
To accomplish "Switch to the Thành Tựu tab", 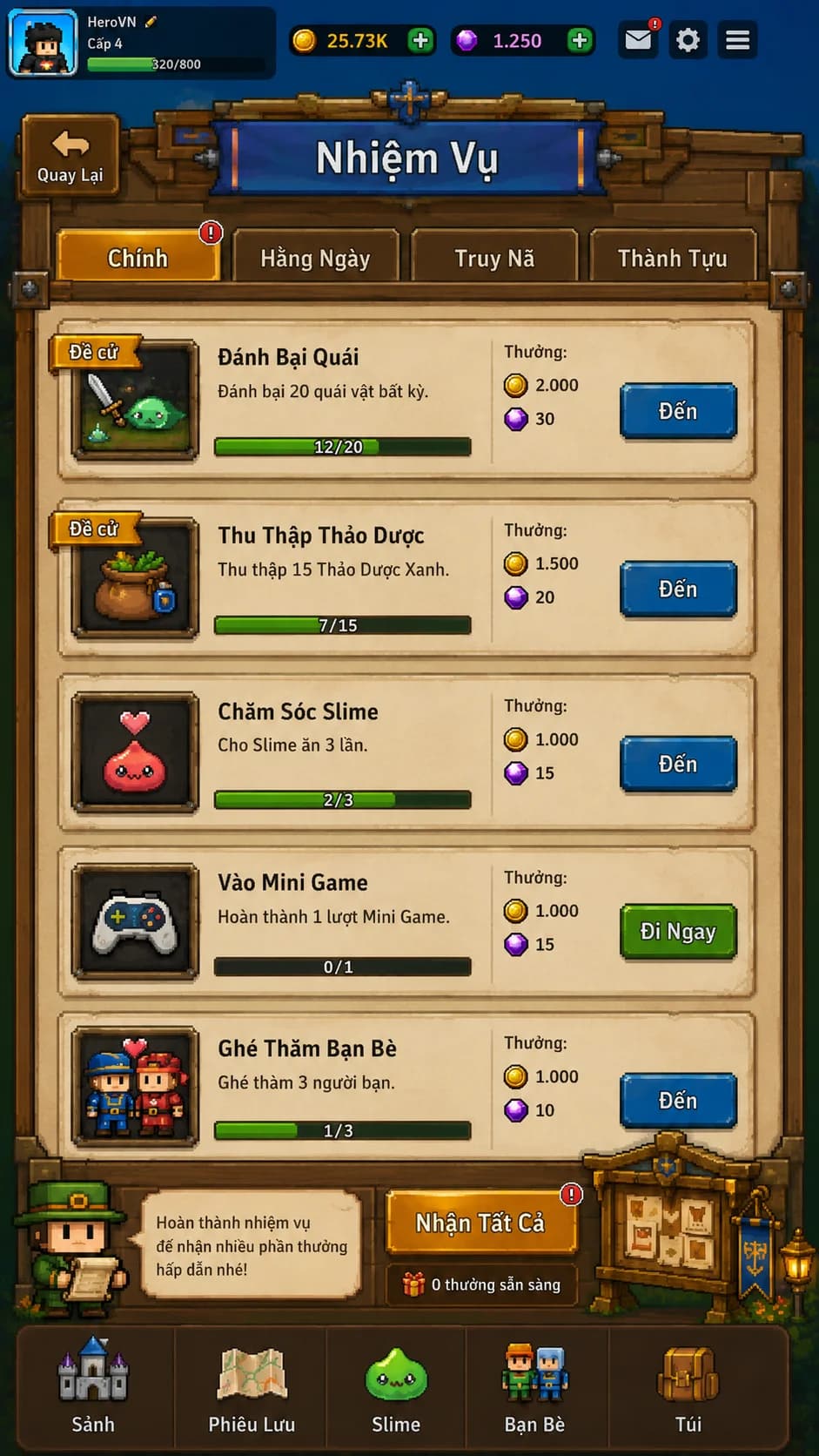I will point(672,257).
